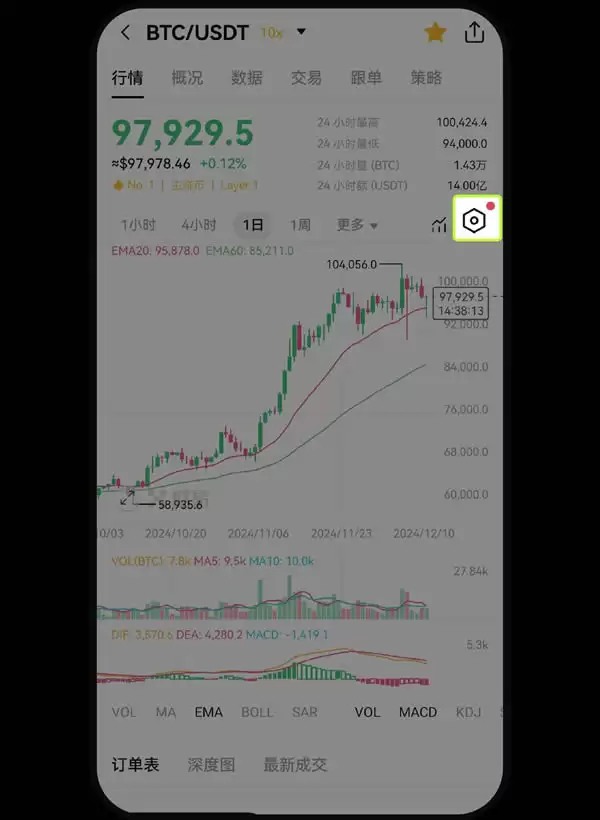Select the 1周 chart interval
The image size is (600, 820).
click(x=300, y=225)
